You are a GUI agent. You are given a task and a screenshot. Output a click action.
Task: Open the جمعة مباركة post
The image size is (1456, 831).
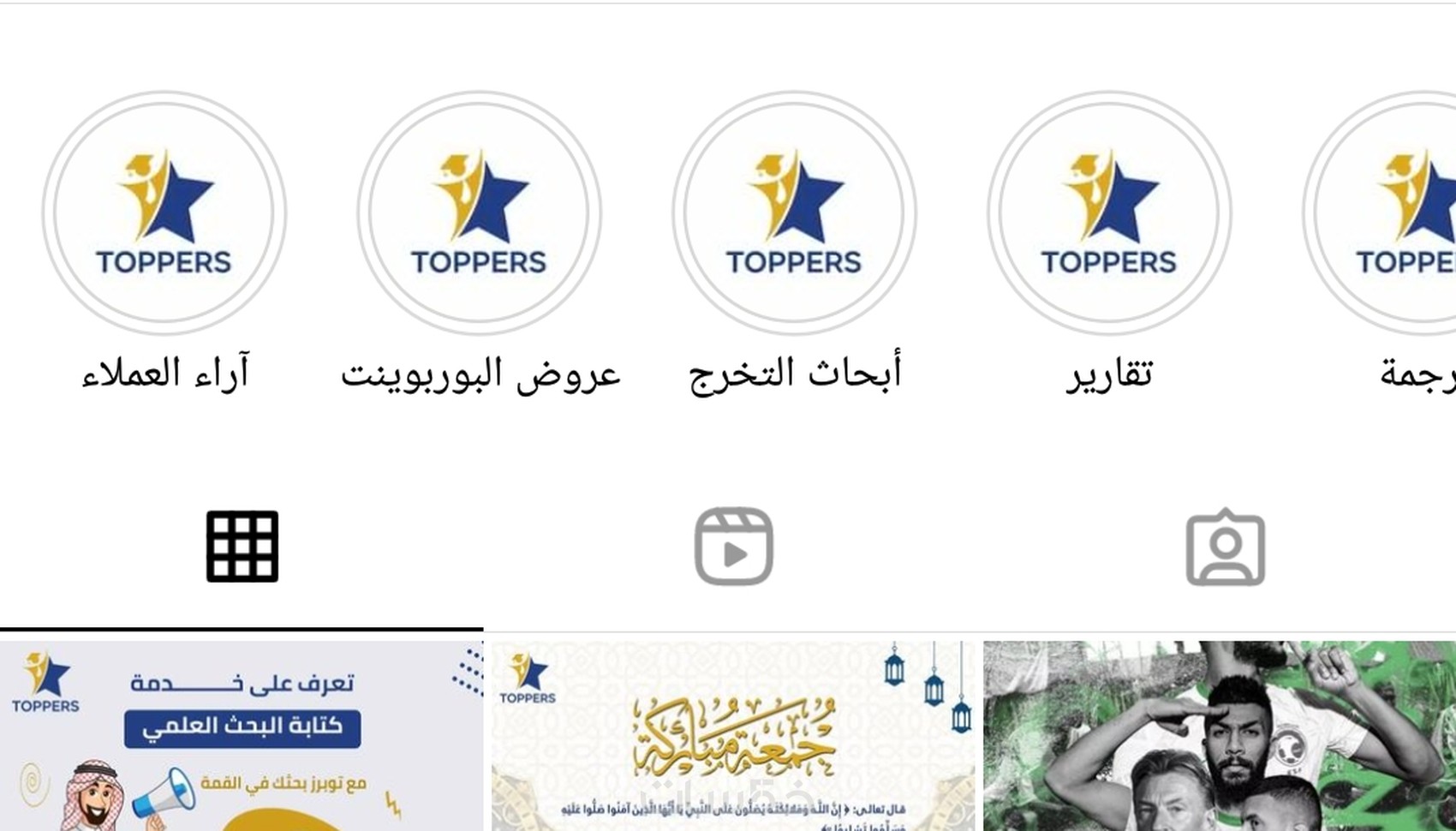click(733, 735)
